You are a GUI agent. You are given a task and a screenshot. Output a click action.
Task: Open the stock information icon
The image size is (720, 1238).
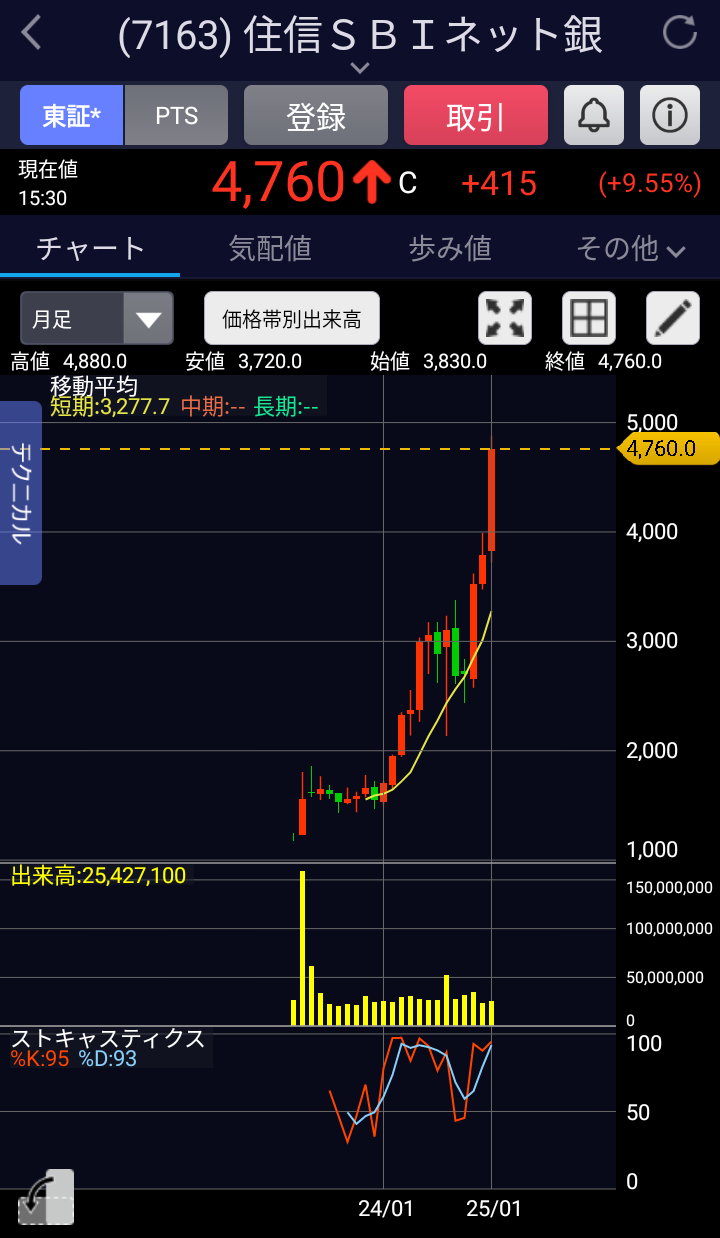669,116
